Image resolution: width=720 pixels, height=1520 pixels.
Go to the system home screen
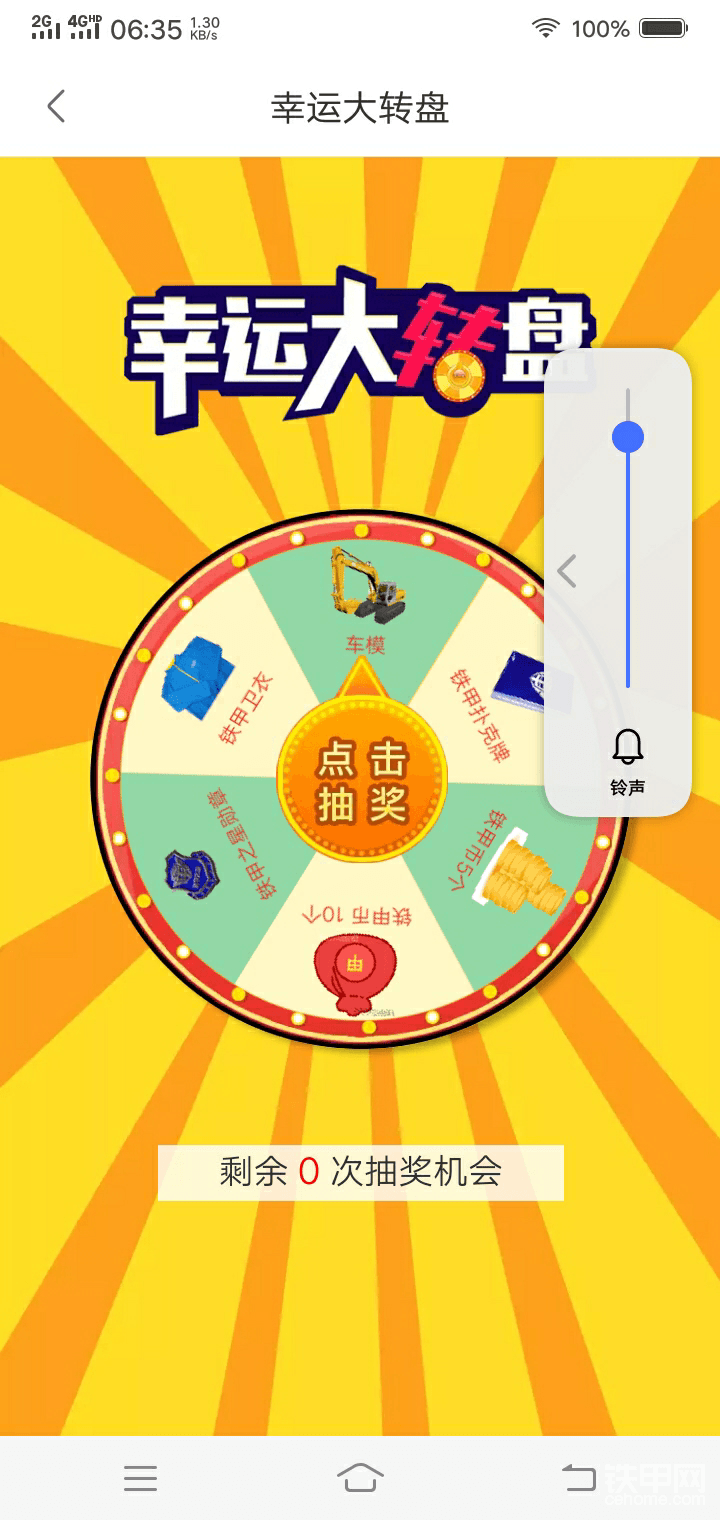(360, 1478)
